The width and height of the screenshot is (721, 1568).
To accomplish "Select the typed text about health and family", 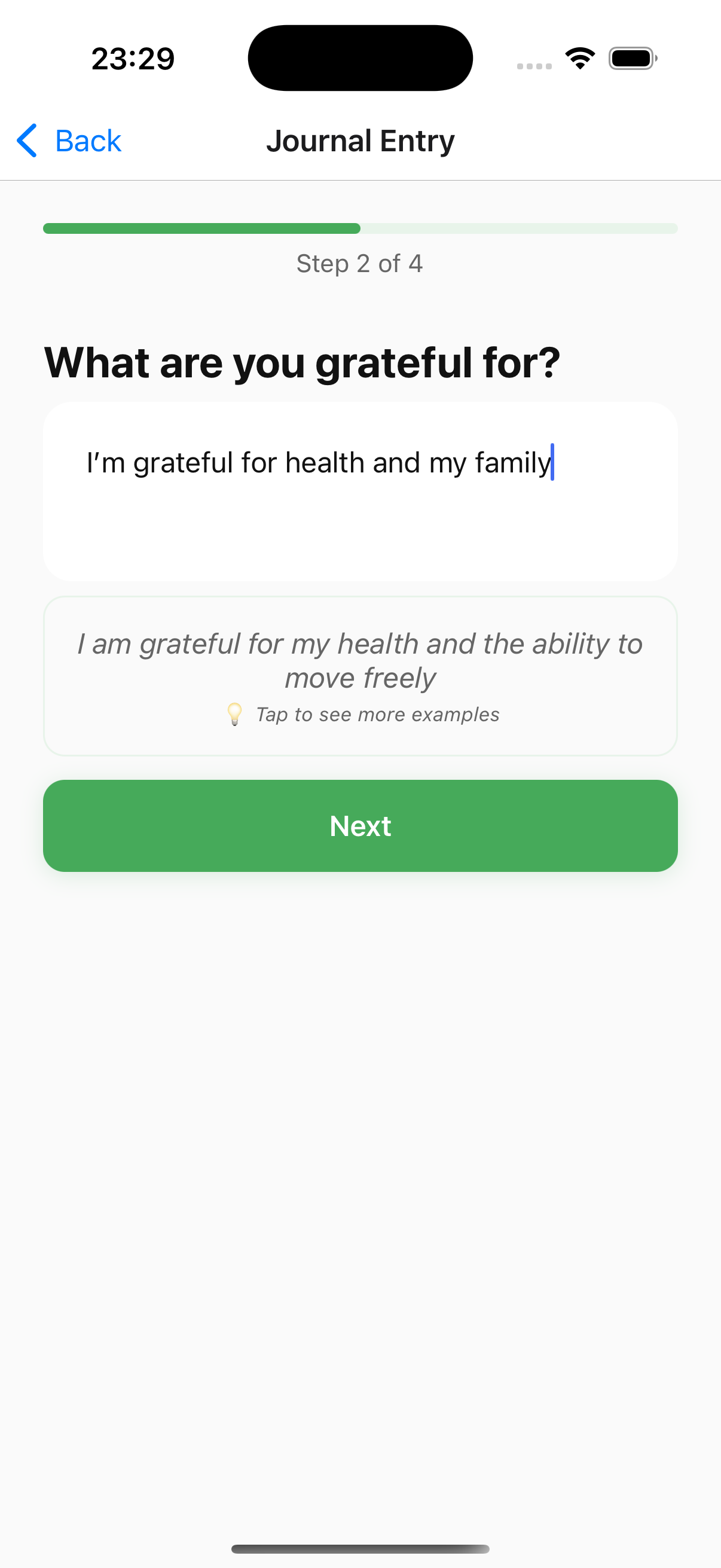I will (x=317, y=463).
